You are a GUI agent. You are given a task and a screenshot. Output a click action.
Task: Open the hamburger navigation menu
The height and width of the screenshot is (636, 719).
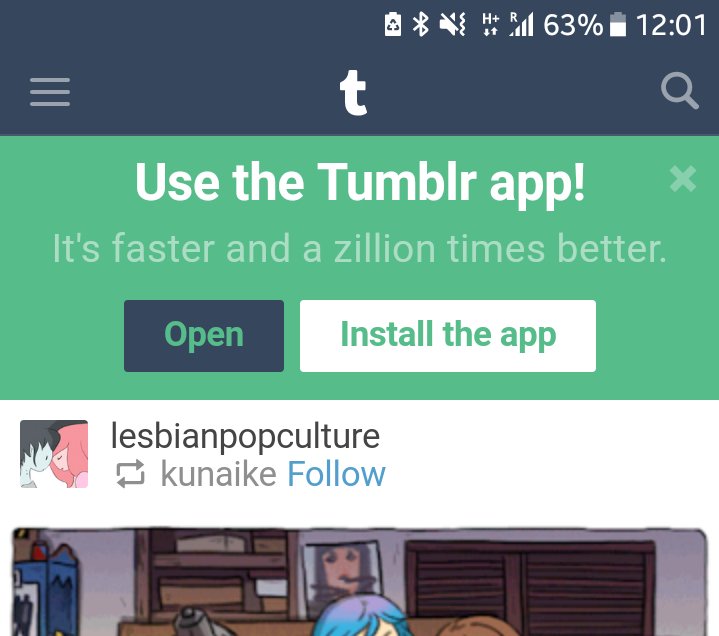pyautogui.click(x=50, y=93)
